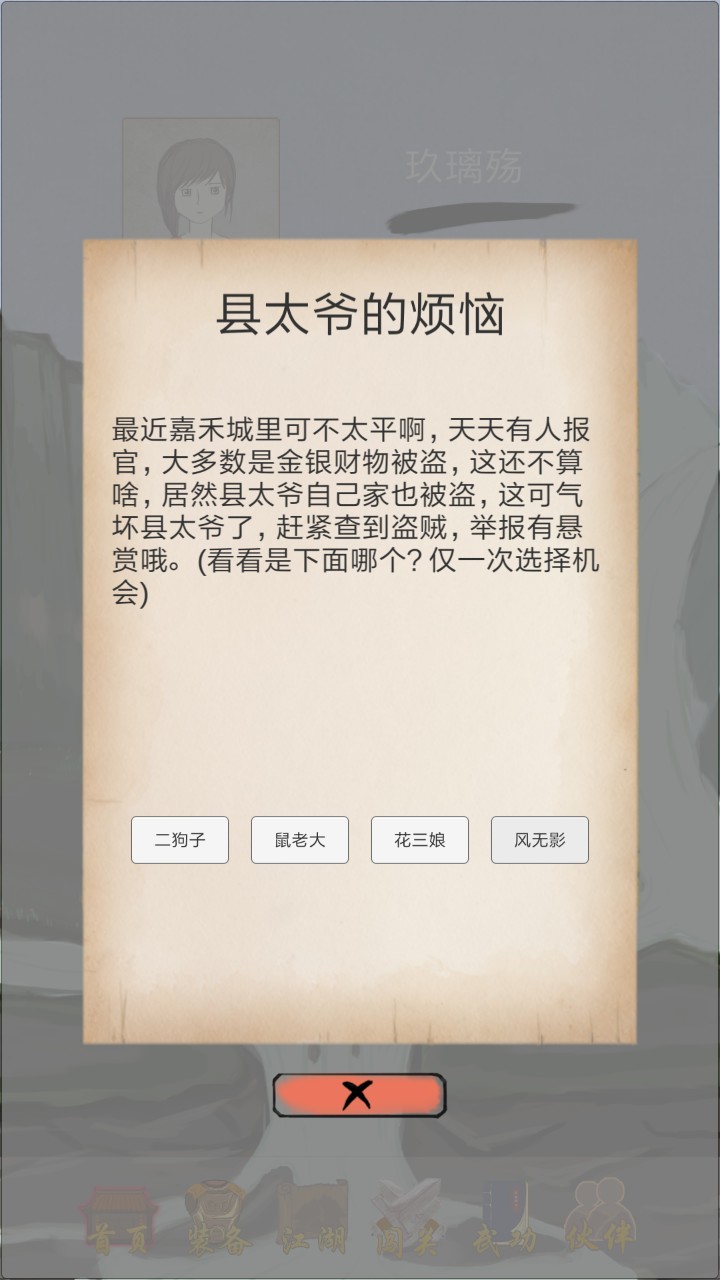
Task: Pick 花三娘 as the suspect
Action: coord(420,840)
